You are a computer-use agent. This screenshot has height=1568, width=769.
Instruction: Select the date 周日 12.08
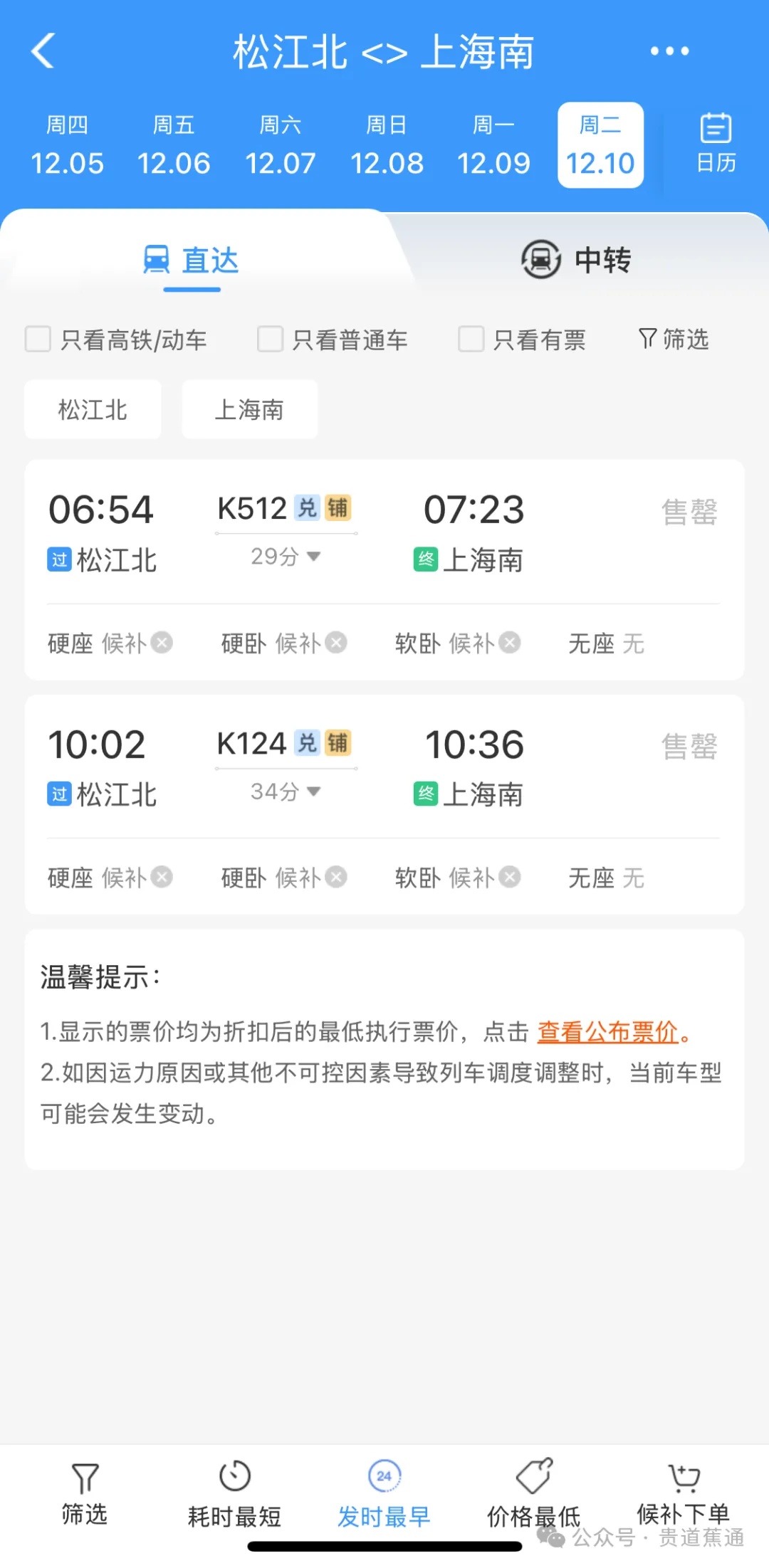point(387,146)
